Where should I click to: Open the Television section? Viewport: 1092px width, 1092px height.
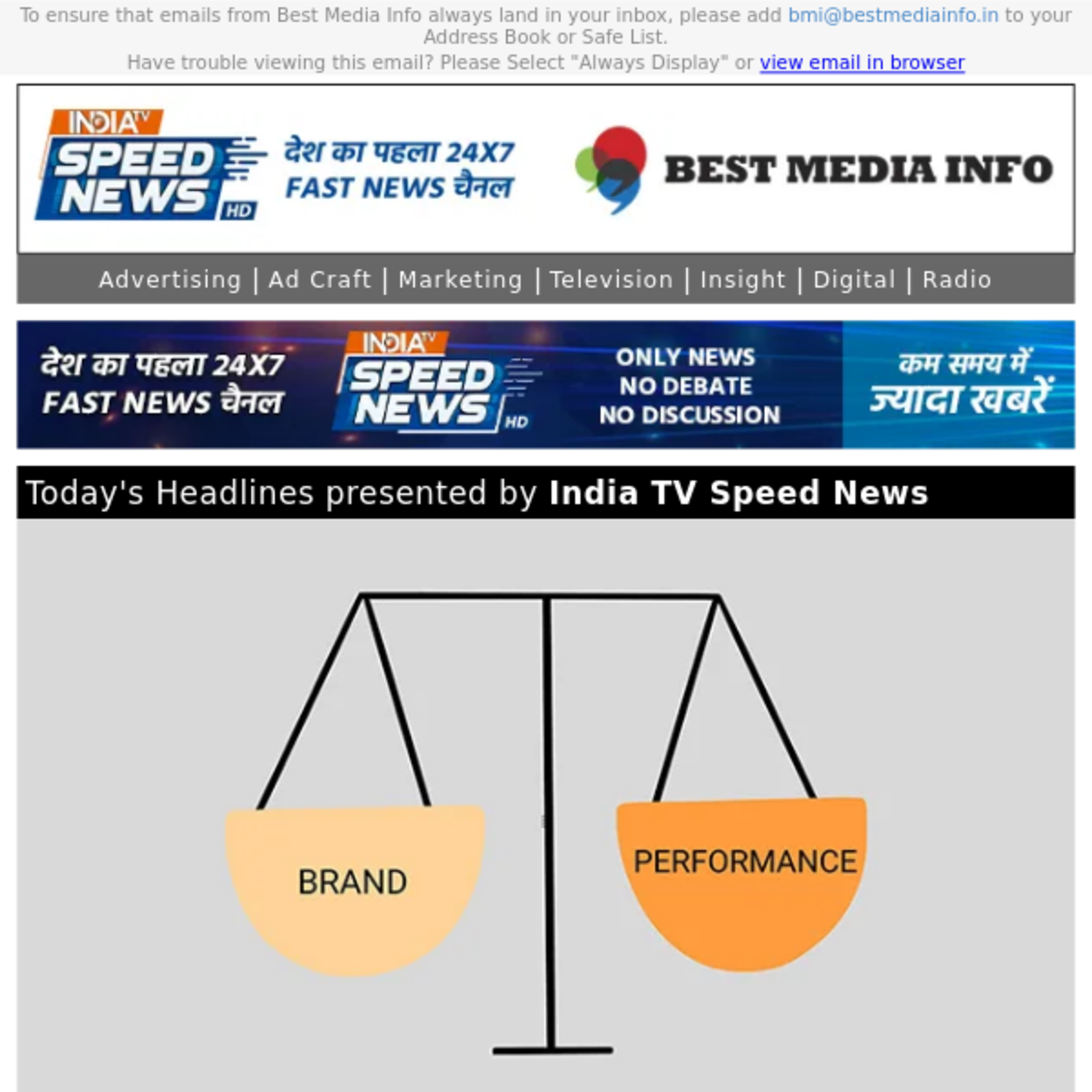pos(611,280)
